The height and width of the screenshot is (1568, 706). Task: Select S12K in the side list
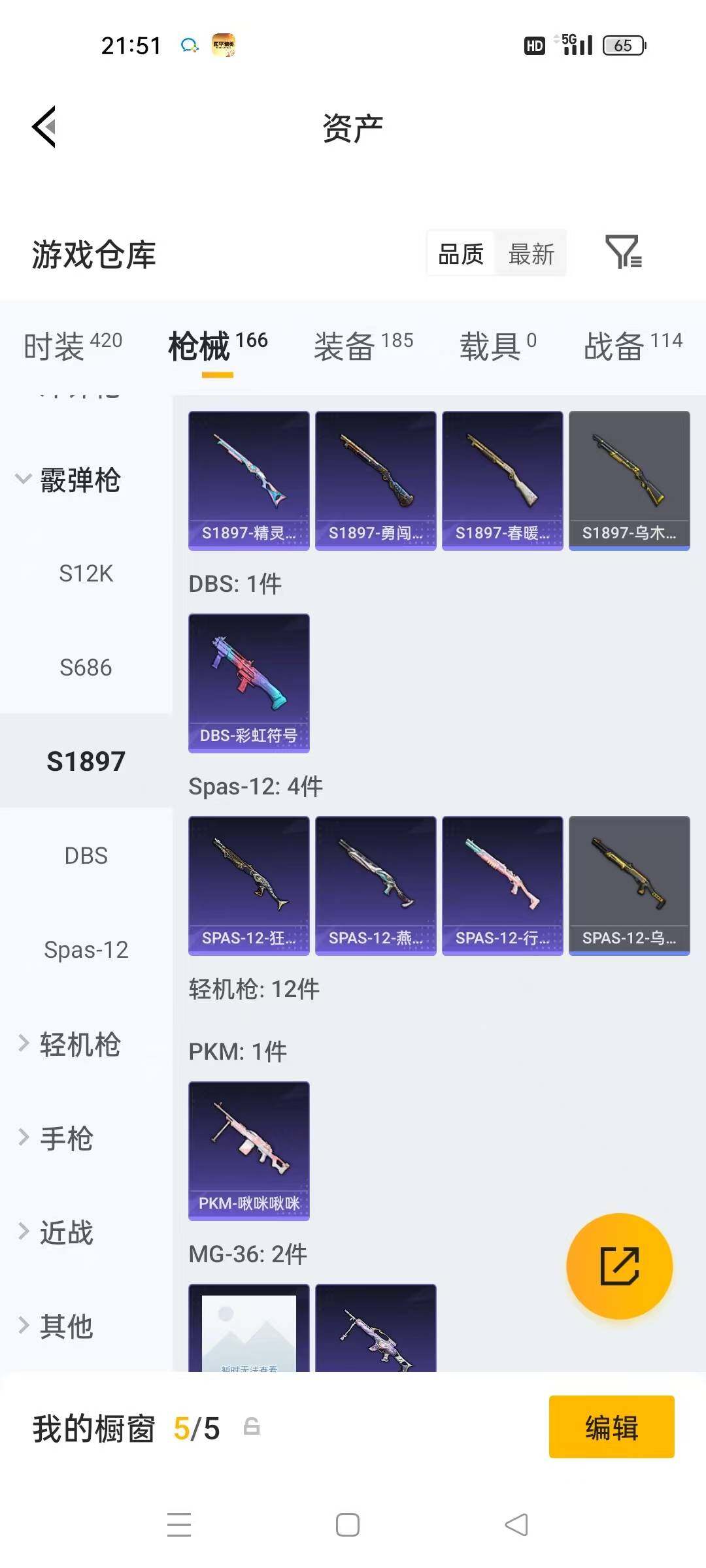click(x=86, y=574)
